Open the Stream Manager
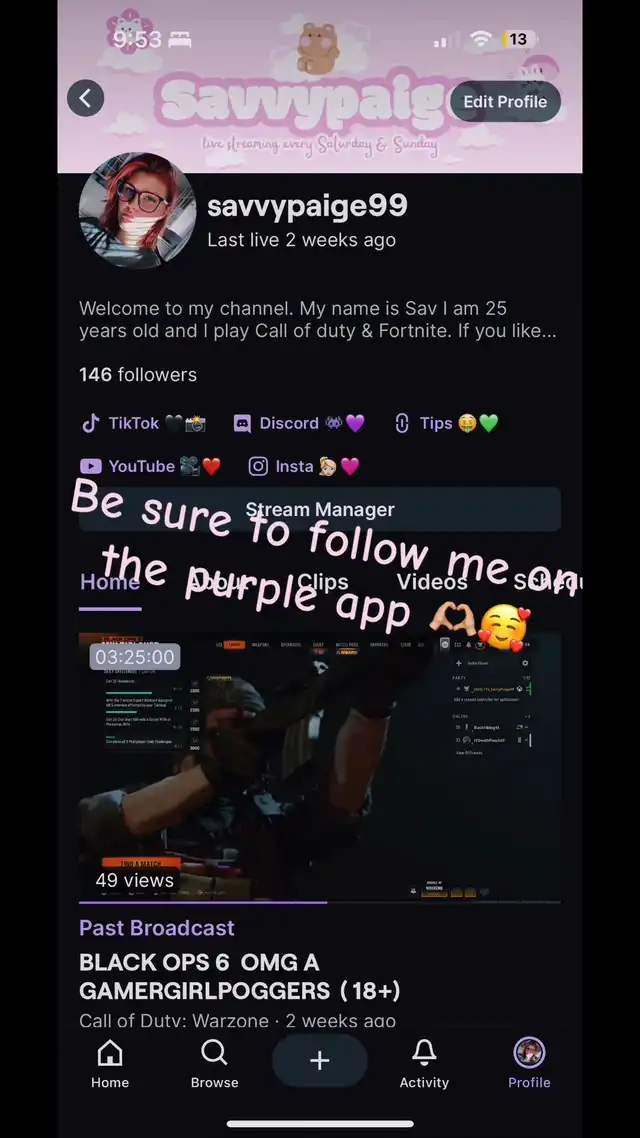Screen dimensions: 640x1138 tap(320, 509)
